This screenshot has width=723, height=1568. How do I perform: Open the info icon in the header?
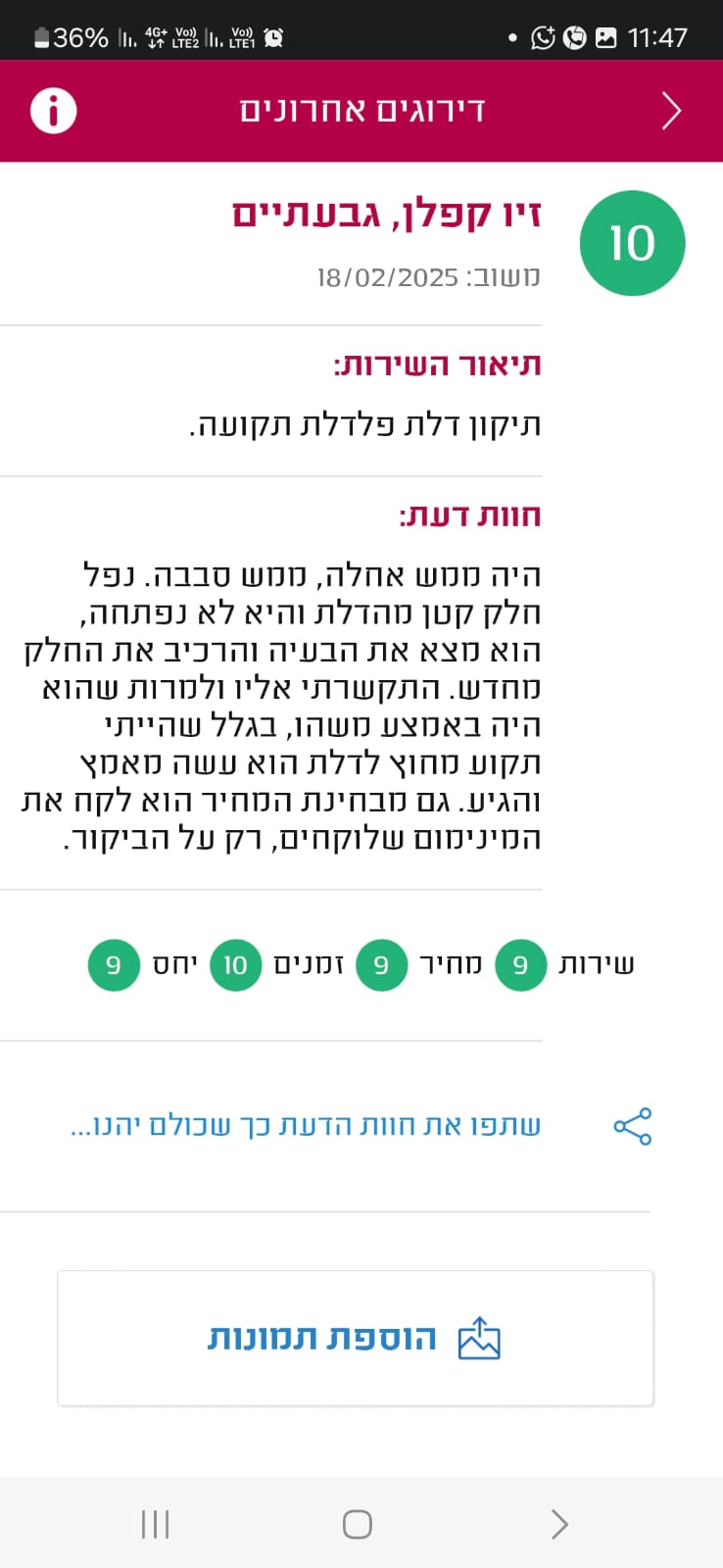click(53, 111)
